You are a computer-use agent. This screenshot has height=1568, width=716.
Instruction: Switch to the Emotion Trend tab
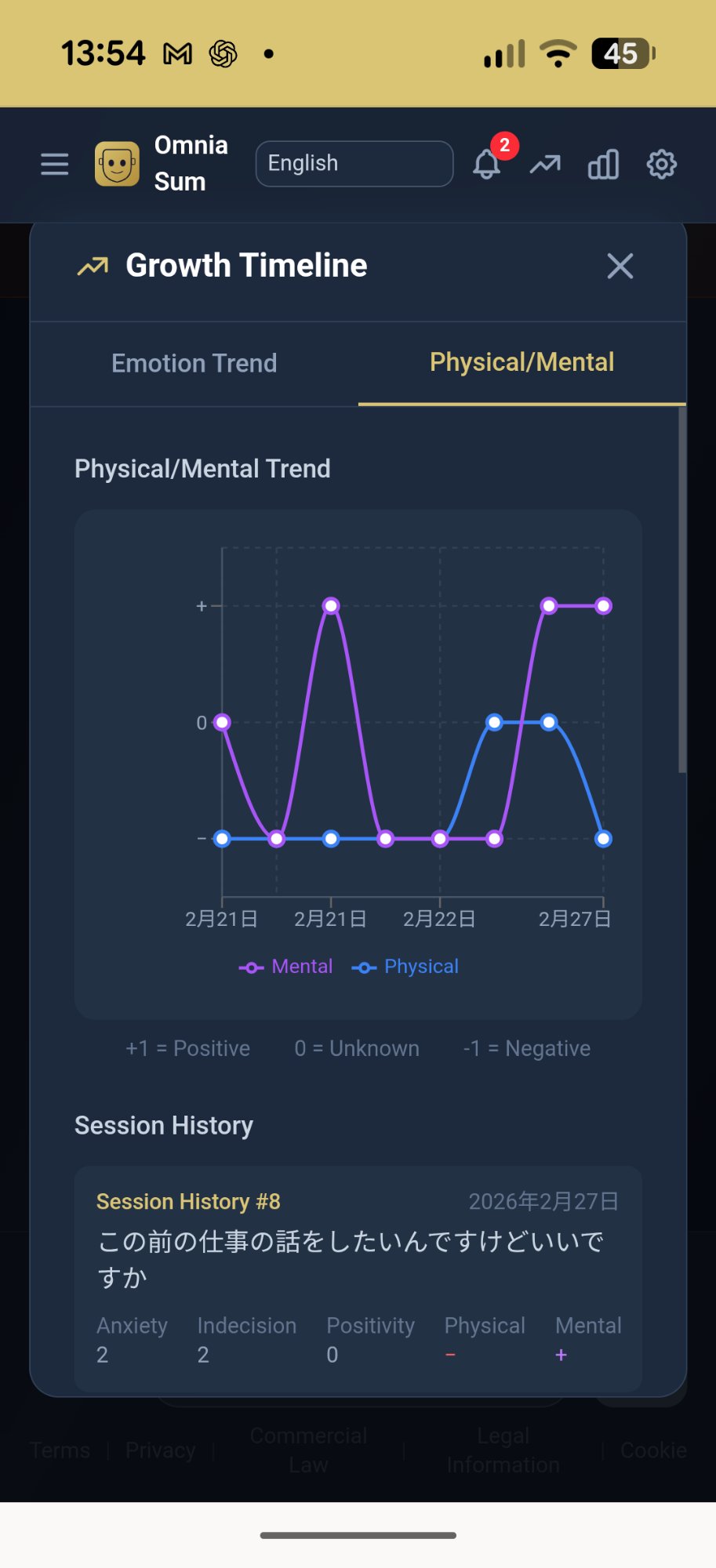coord(194,364)
